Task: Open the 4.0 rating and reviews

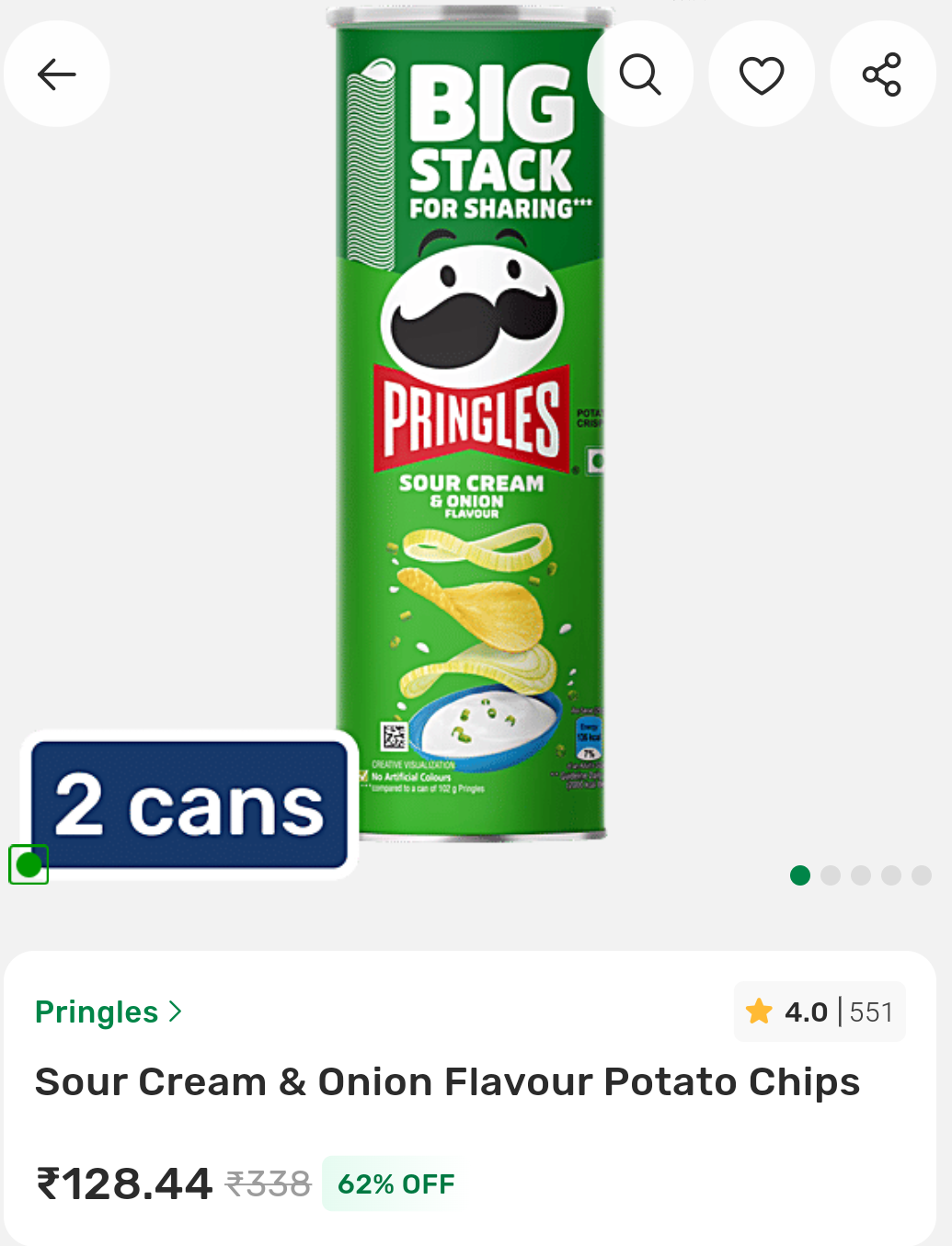Action: (x=820, y=1012)
